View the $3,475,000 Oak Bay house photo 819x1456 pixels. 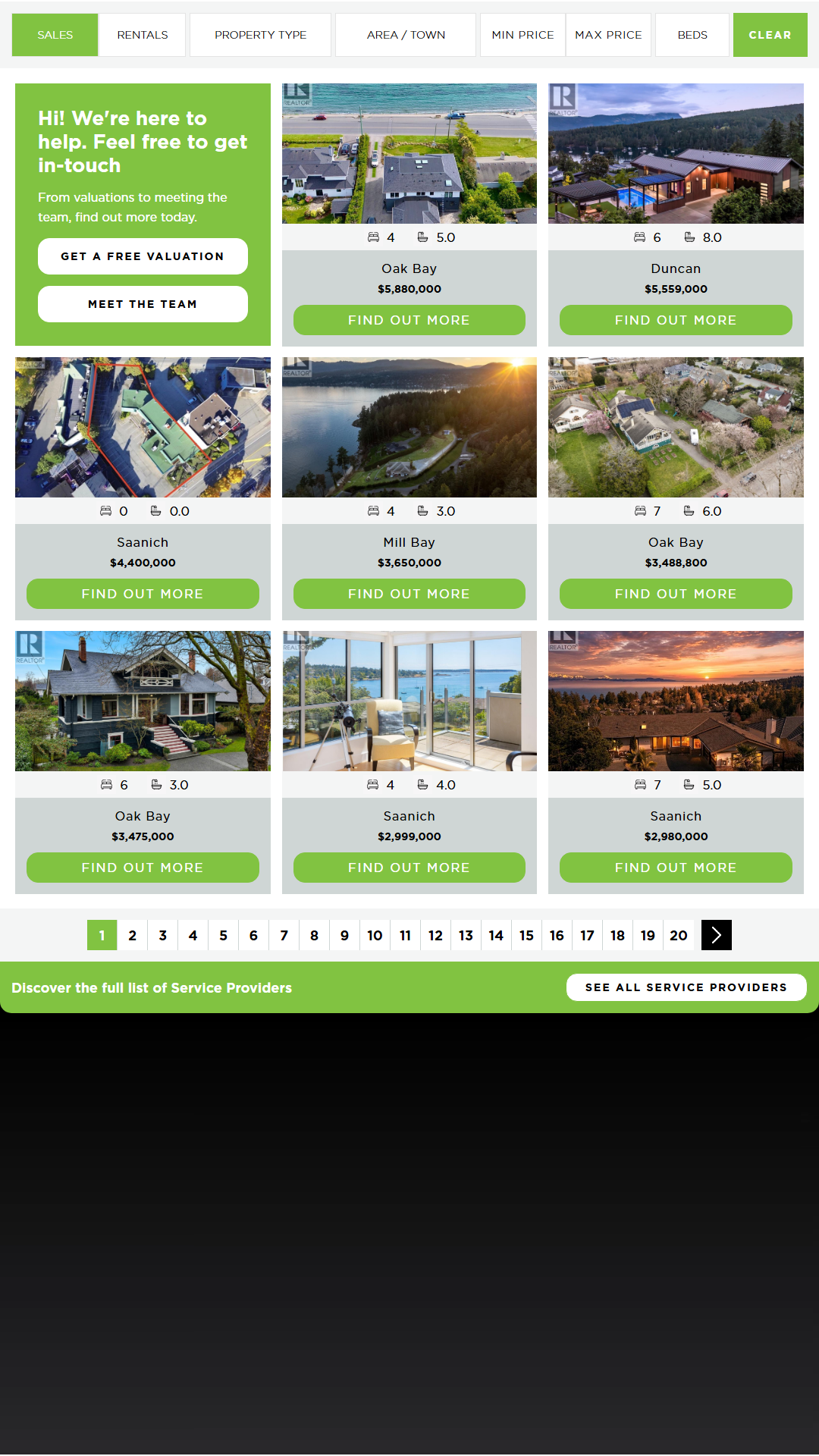[x=143, y=701]
